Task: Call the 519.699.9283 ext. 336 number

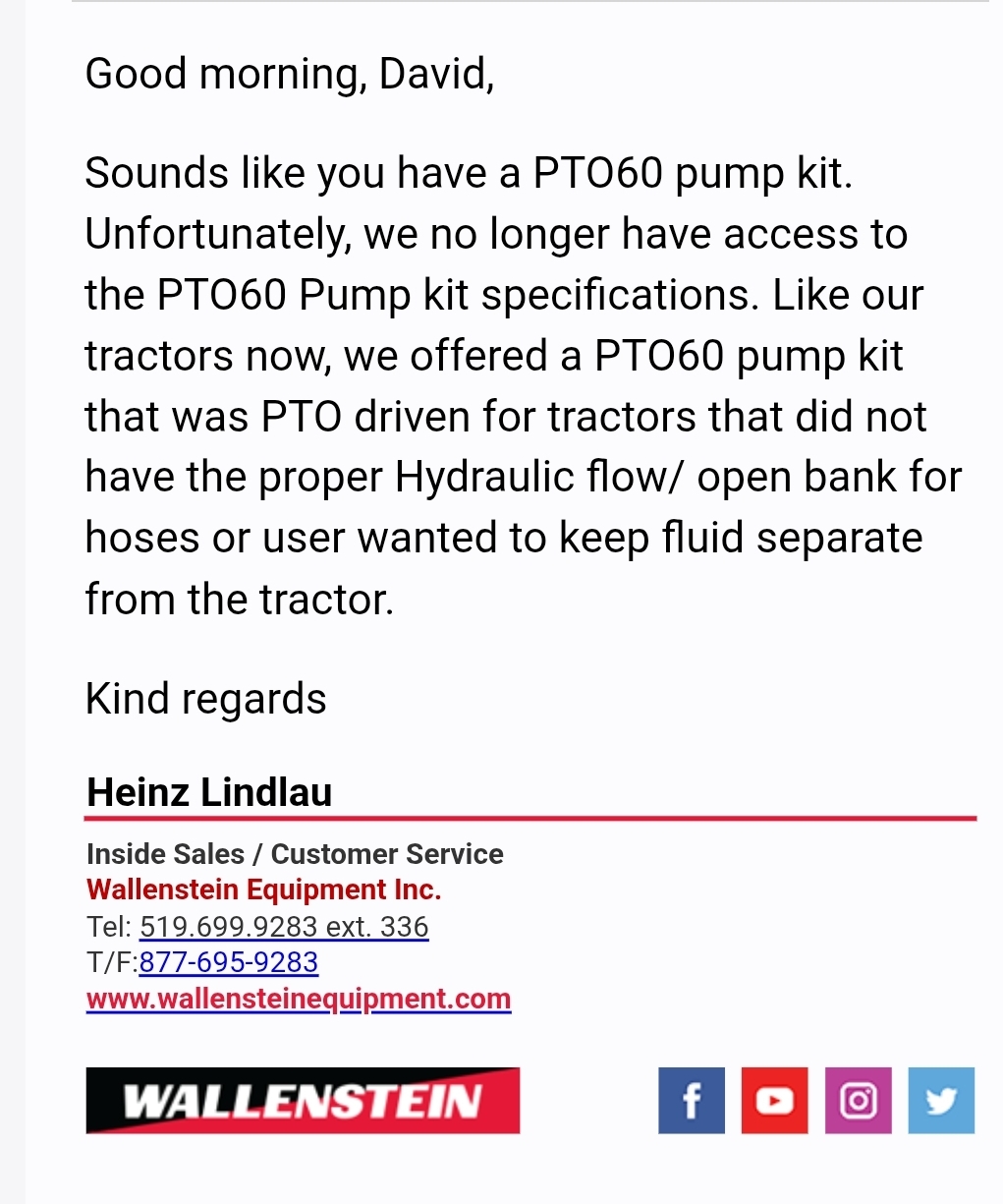Action: (284, 927)
